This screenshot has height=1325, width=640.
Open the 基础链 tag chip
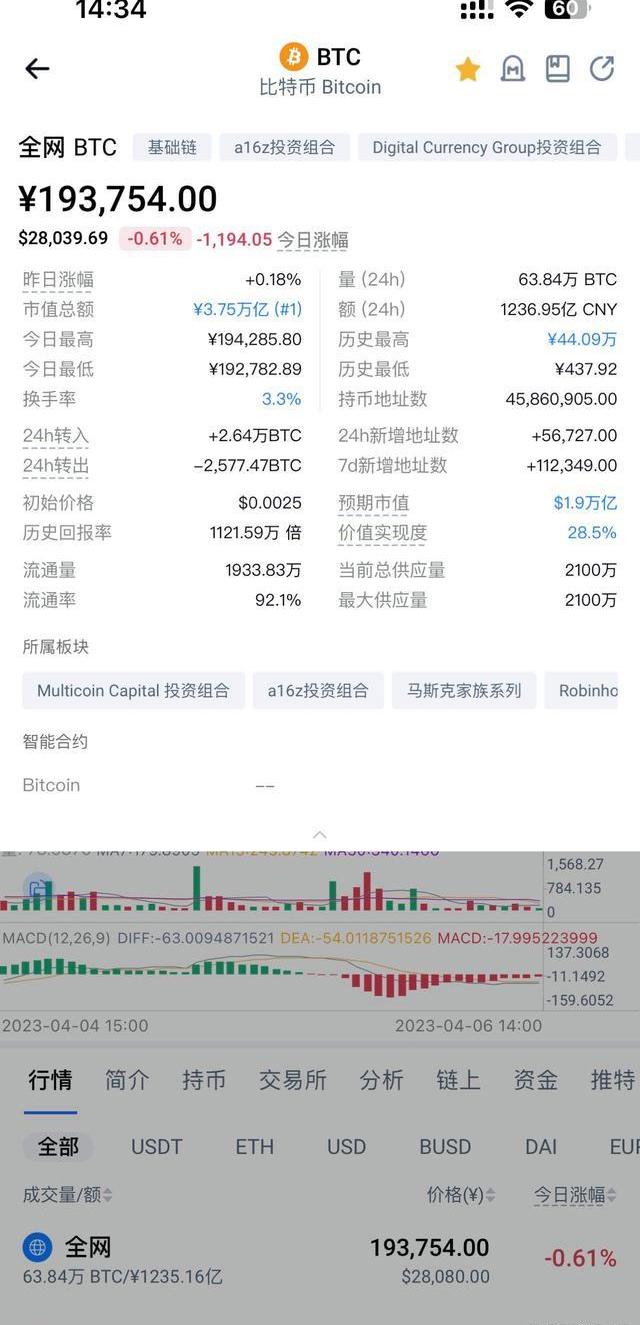point(172,147)
